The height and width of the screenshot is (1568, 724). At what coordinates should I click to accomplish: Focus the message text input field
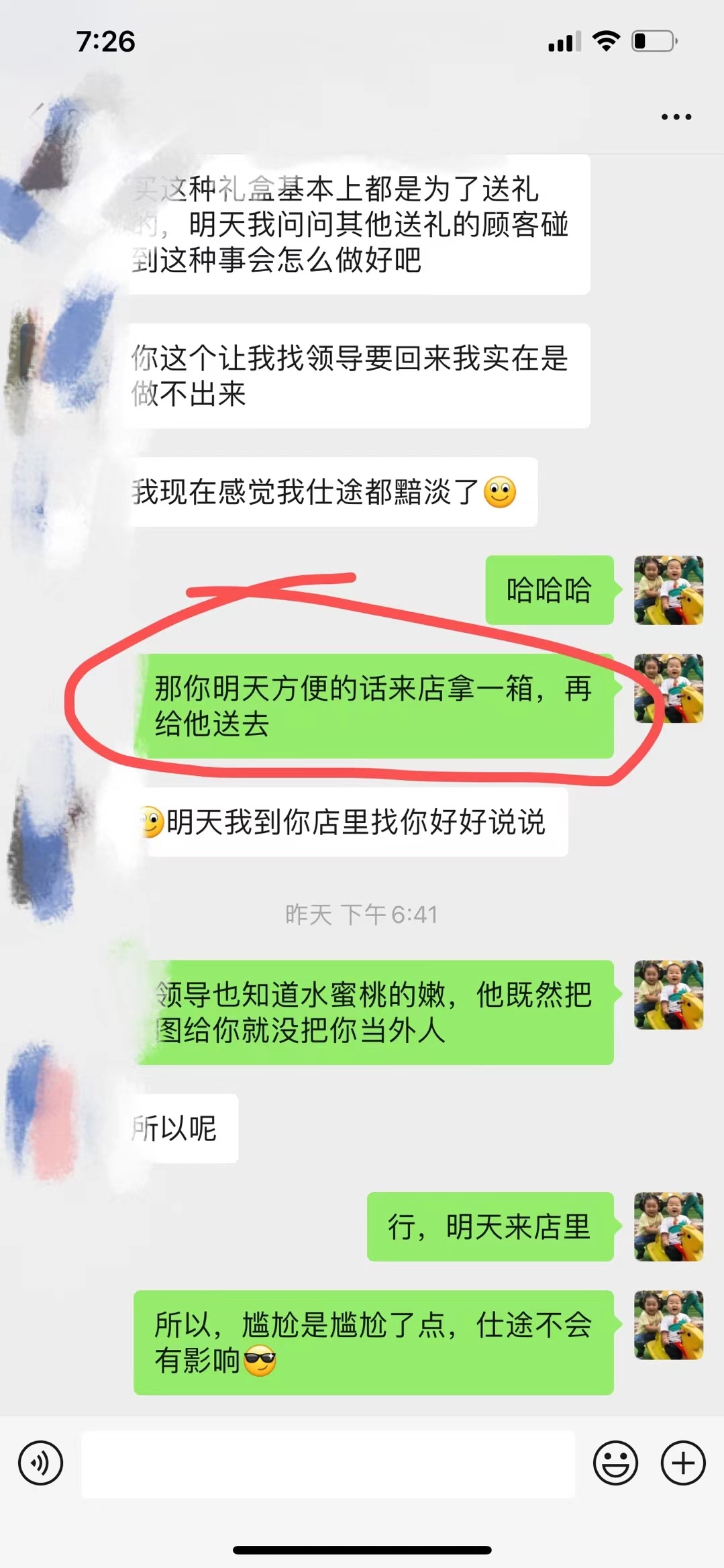[328, 1464]
